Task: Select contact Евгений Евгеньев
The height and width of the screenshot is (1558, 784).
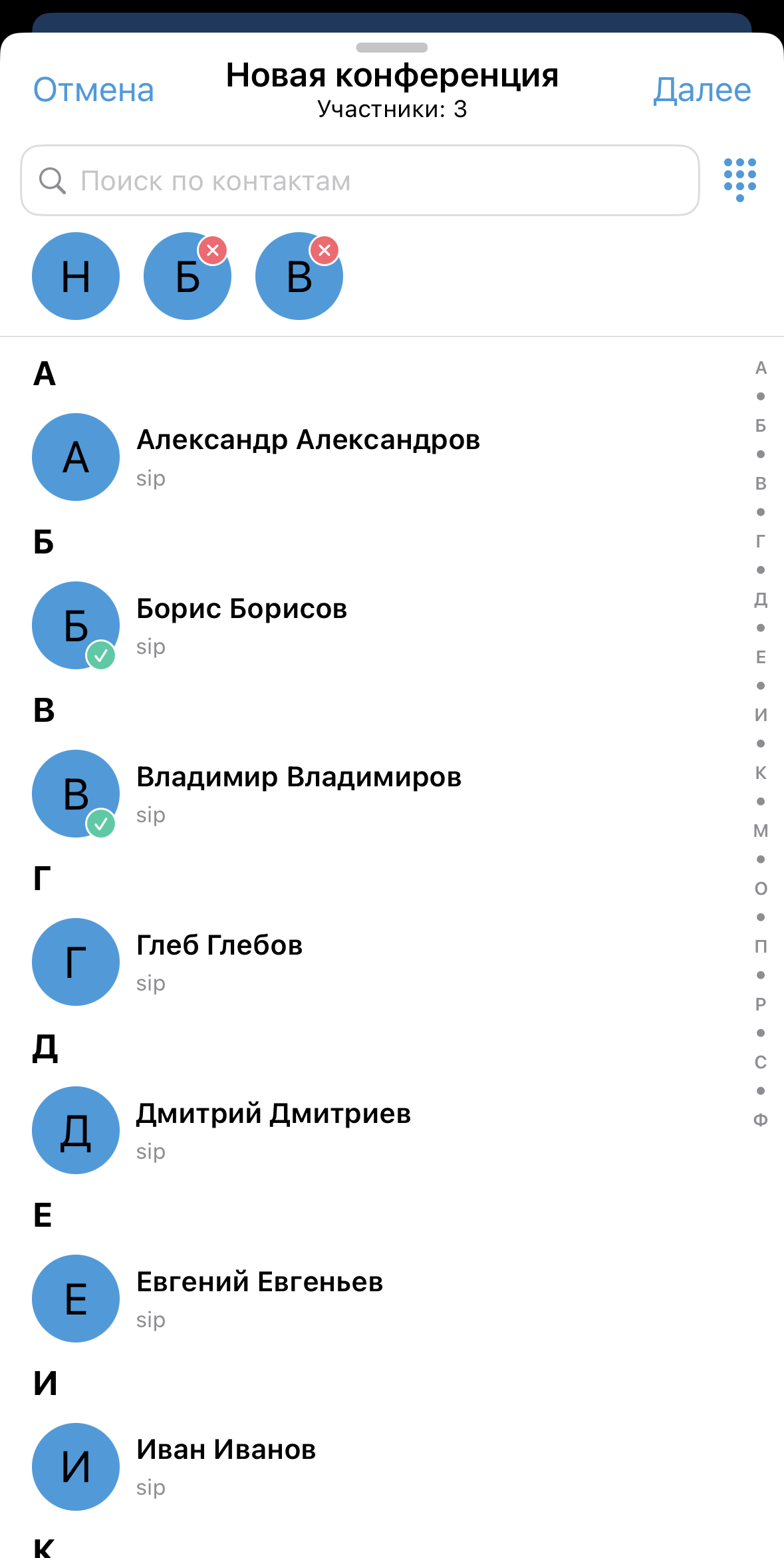Action: point(259,1298)
